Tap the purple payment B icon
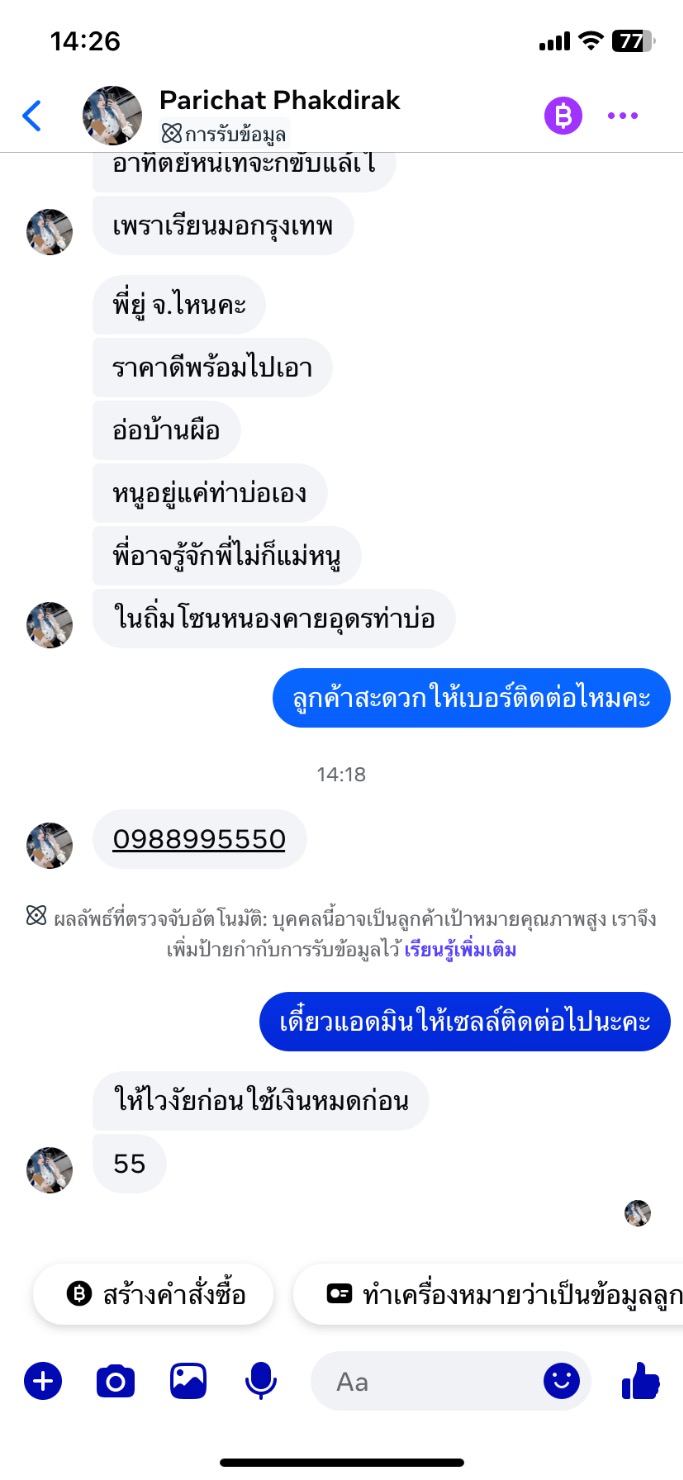Viewport: 683px width, 1480px height. [x=563, y=116]
